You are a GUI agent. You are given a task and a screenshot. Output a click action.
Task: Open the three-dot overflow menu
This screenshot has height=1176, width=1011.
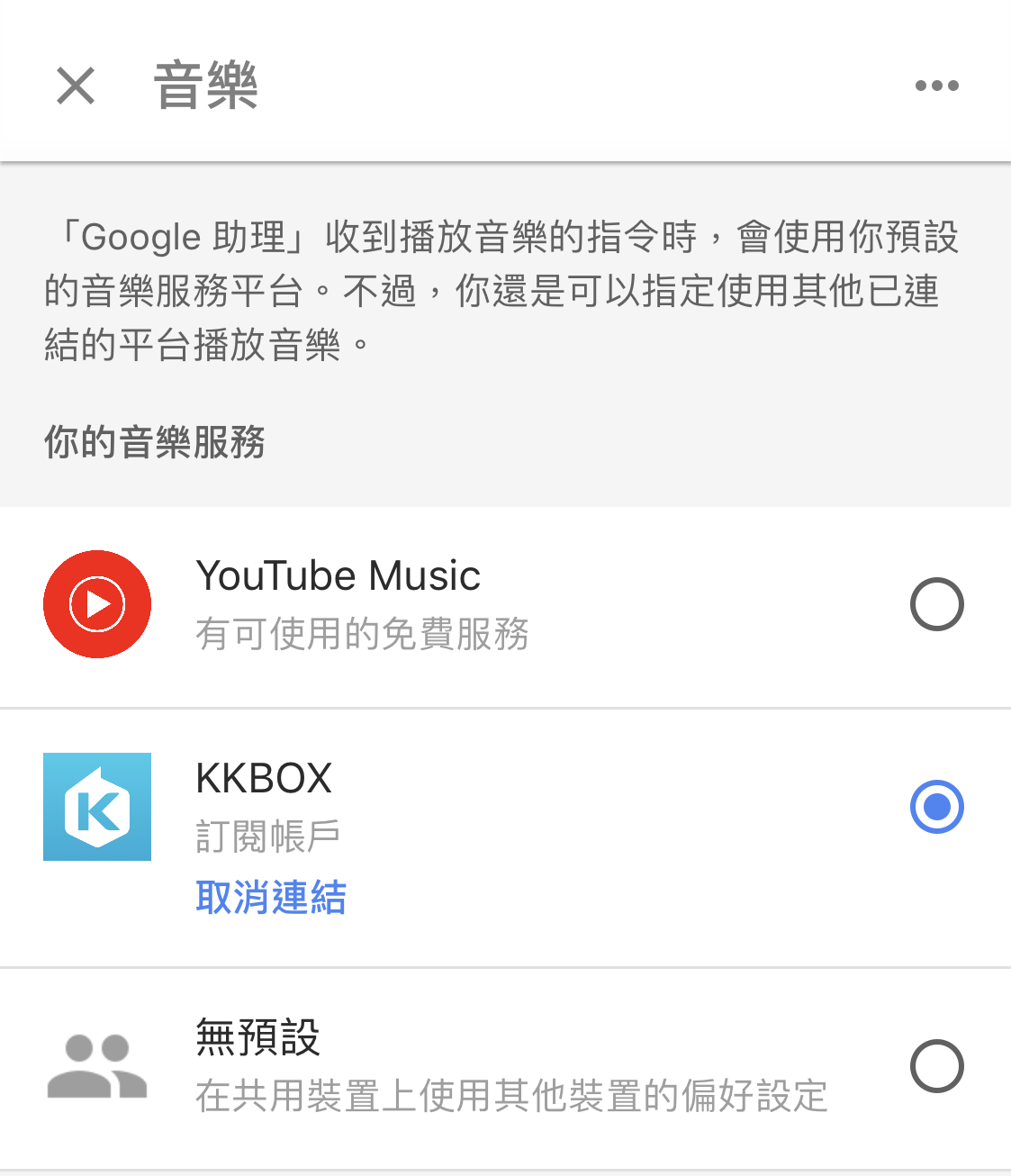point(936,86)
